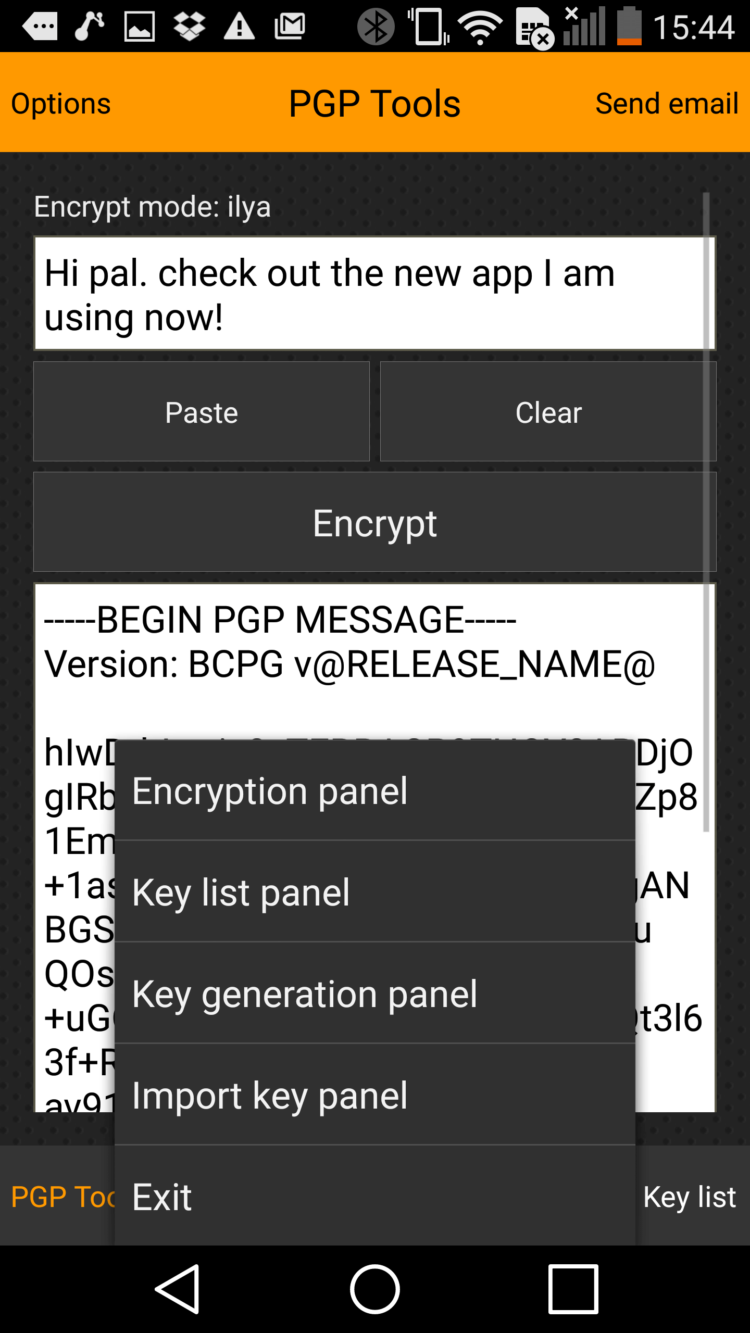
Task: Switch to the Key list tab
Action: [689, 1197]
